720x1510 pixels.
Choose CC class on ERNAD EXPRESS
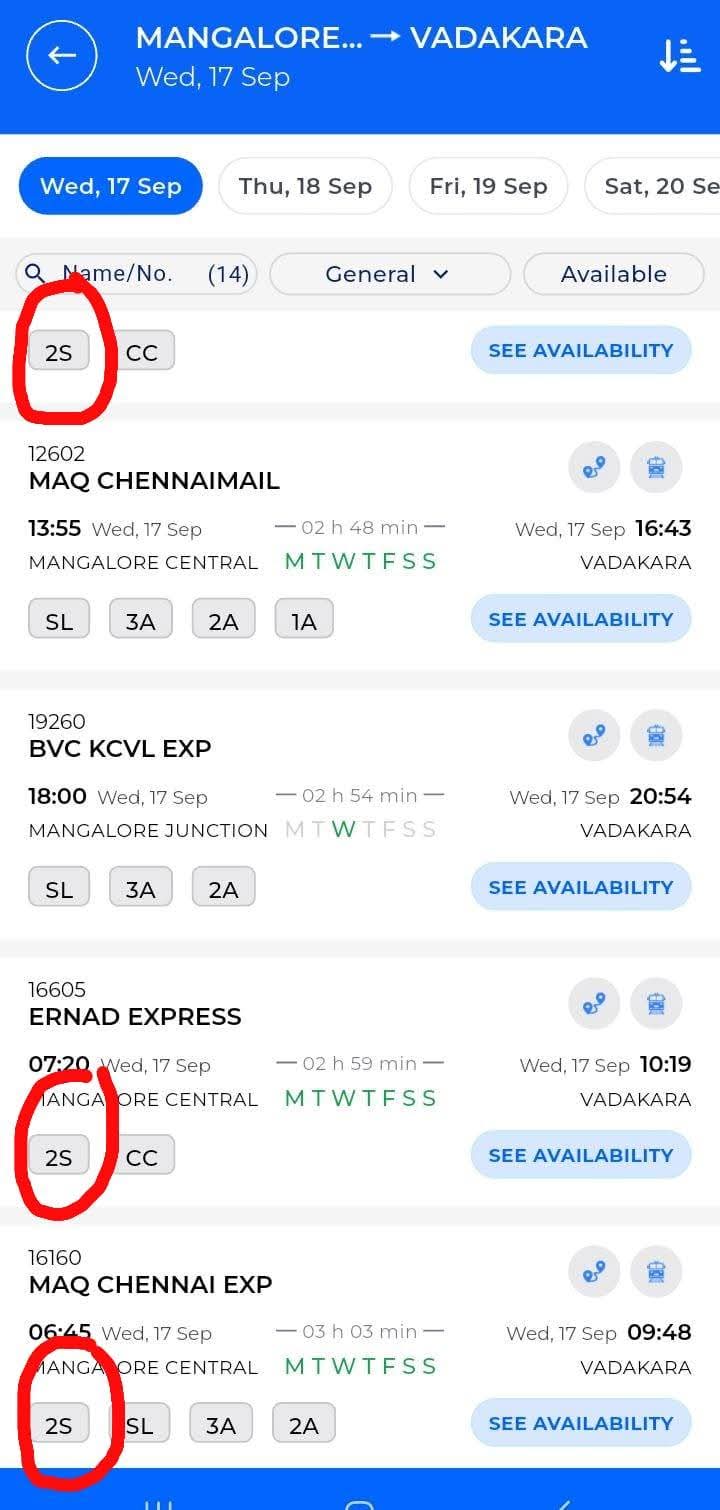point(141,1157)
